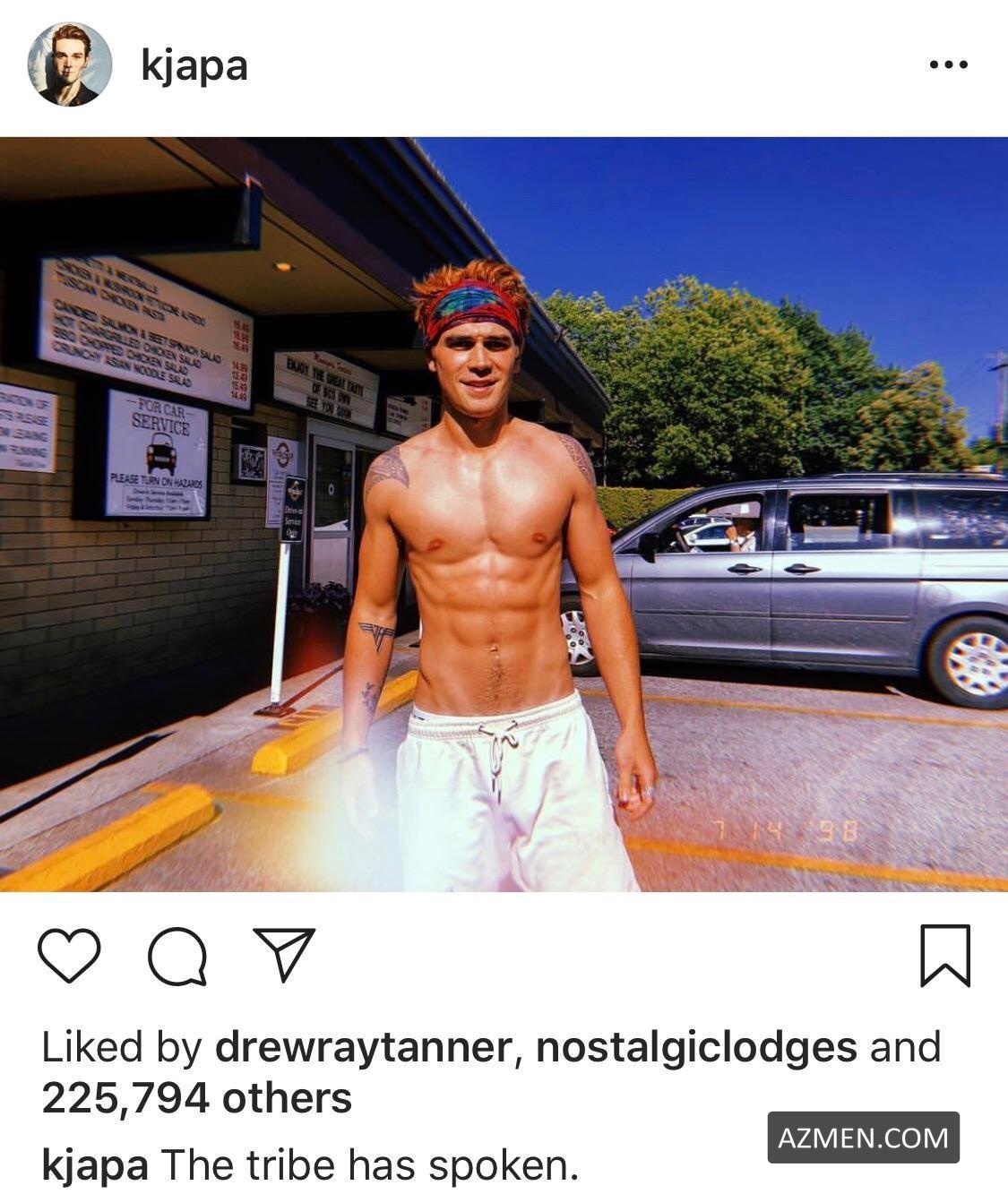
Task: Open nostalgiclodges profile from likes
Action: 696,1046
